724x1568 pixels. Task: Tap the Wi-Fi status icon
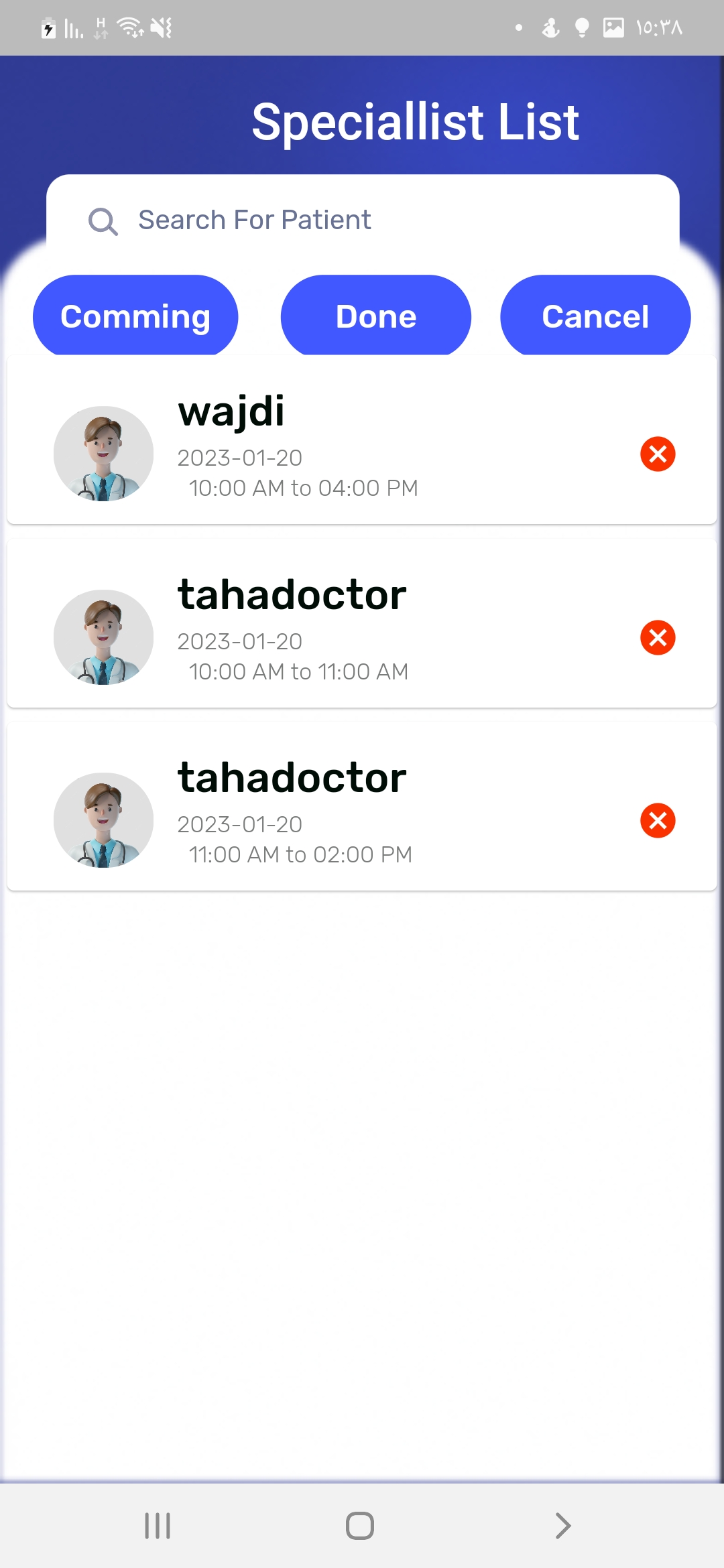129,27
